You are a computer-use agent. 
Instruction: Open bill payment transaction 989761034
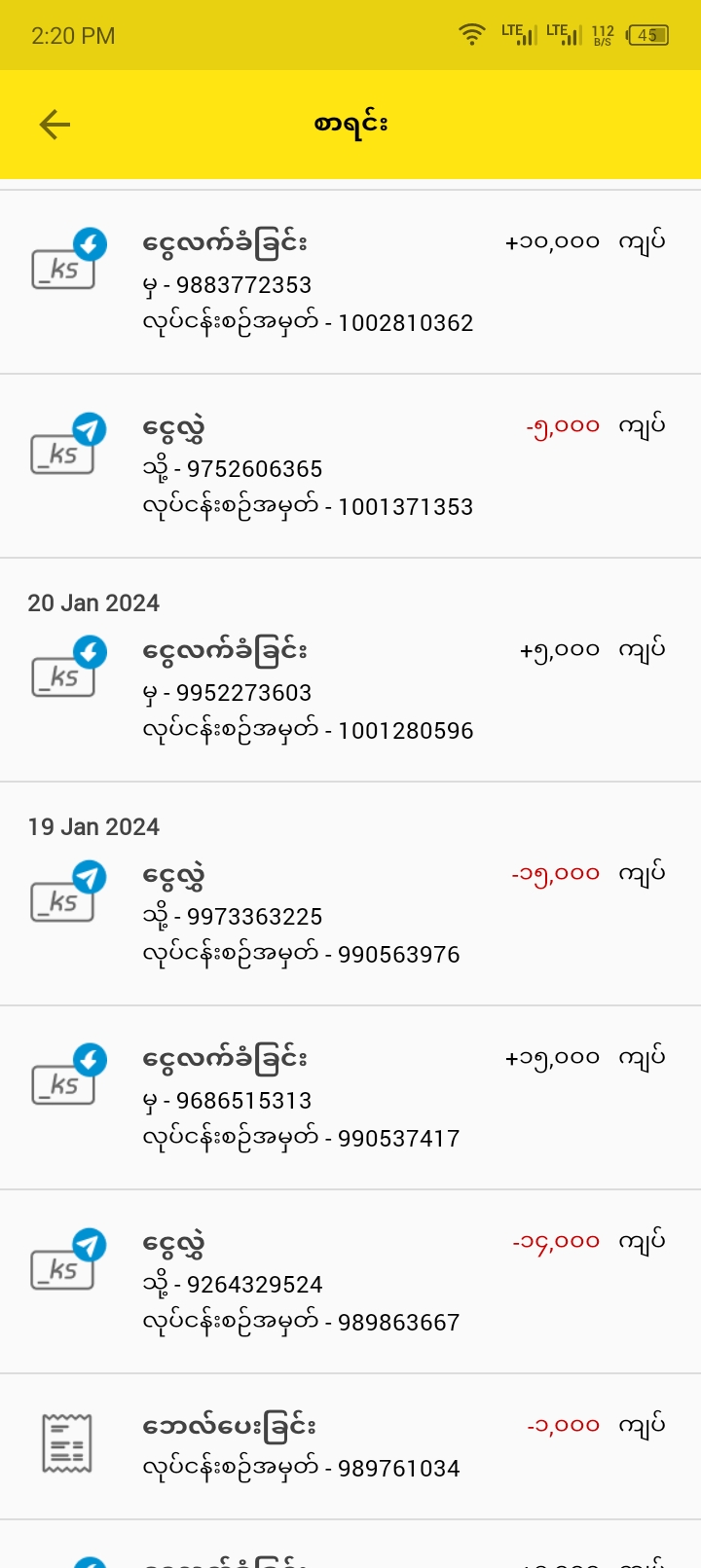click(x=350, y=1446)
